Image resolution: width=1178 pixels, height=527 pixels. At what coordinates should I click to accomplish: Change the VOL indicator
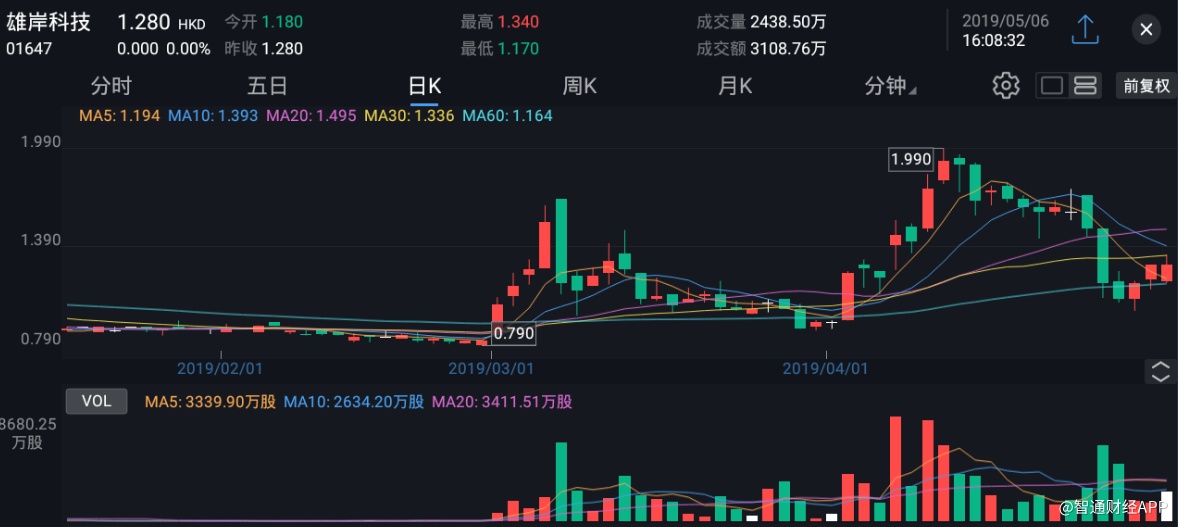click(x=96, y=402)
